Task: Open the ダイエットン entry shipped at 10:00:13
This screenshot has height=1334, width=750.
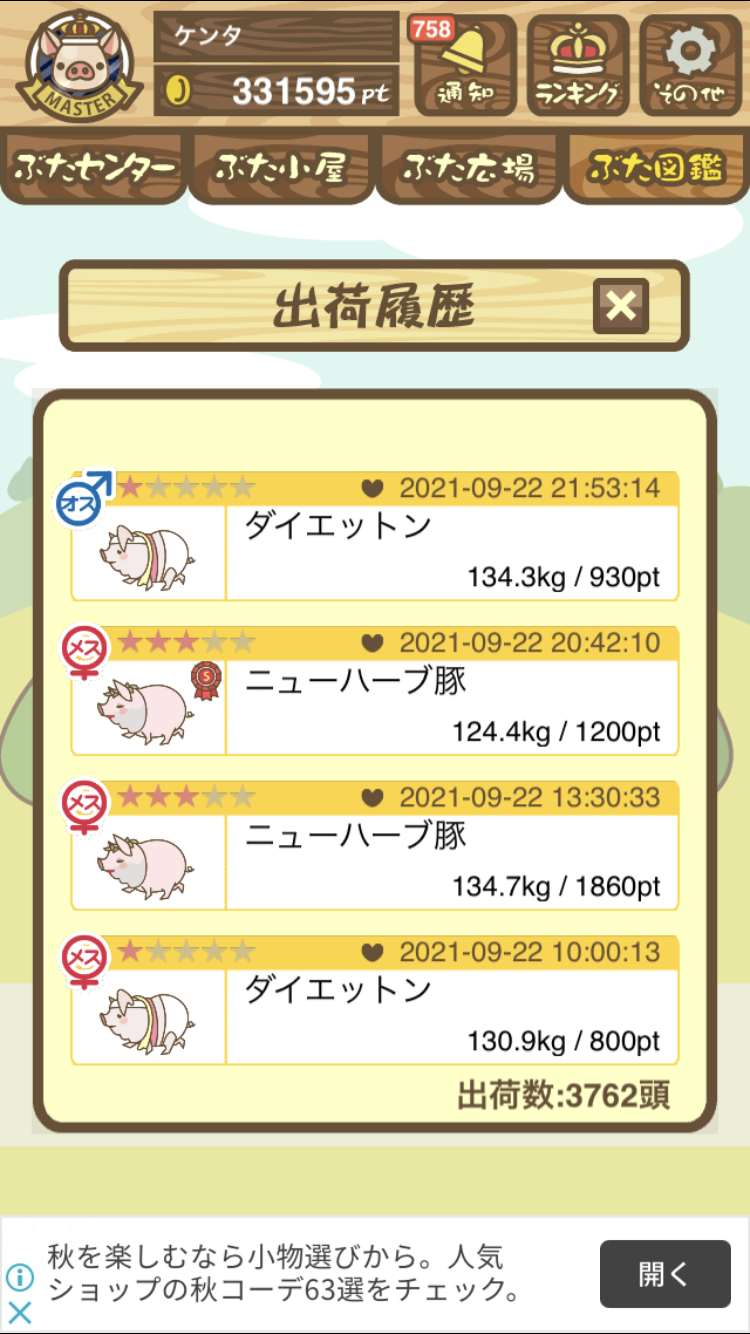Action: [375, 1000]
